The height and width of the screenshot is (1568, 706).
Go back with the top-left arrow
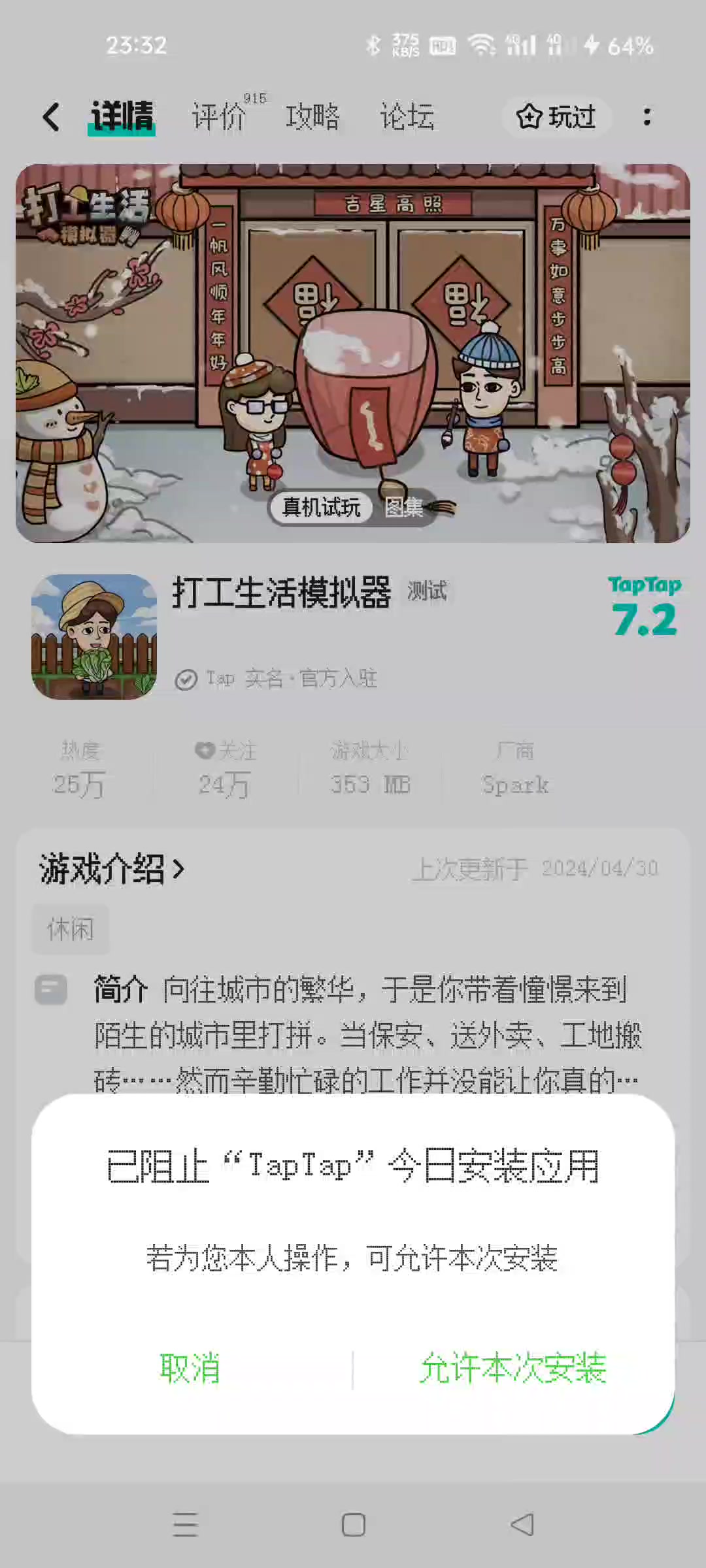point(51,118)
